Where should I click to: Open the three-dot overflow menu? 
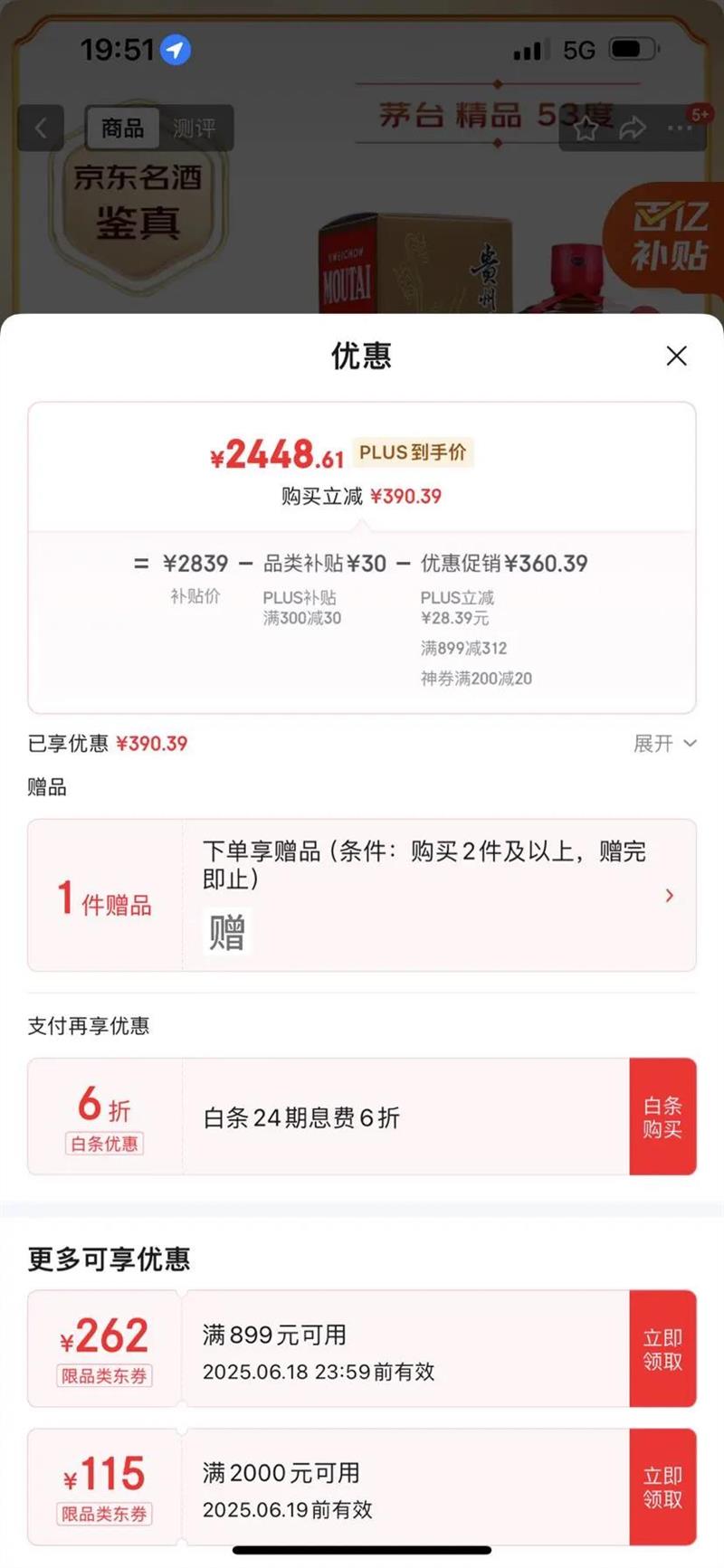tap(680, 128)
